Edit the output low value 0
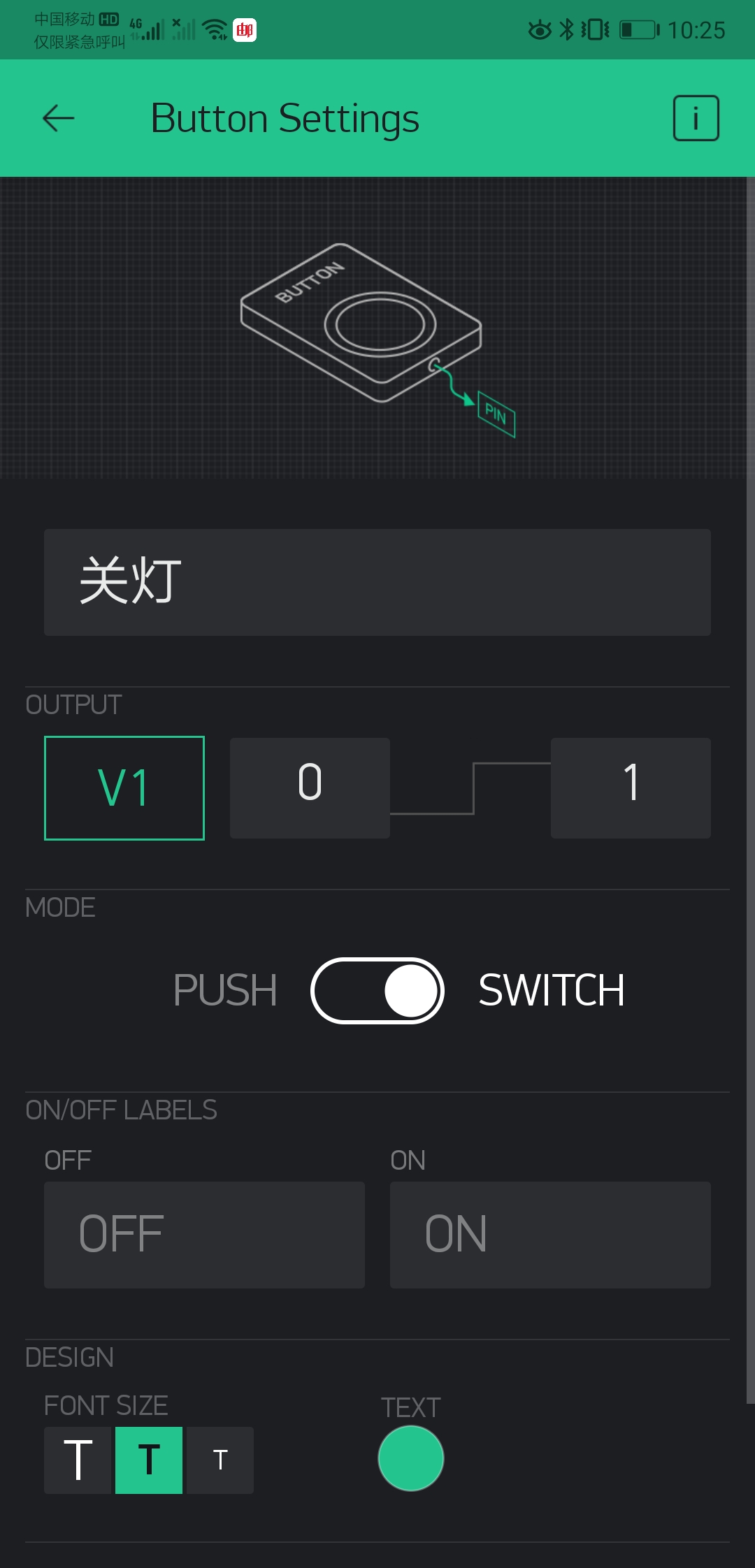 pyautogui.click(x=310, y=788)
